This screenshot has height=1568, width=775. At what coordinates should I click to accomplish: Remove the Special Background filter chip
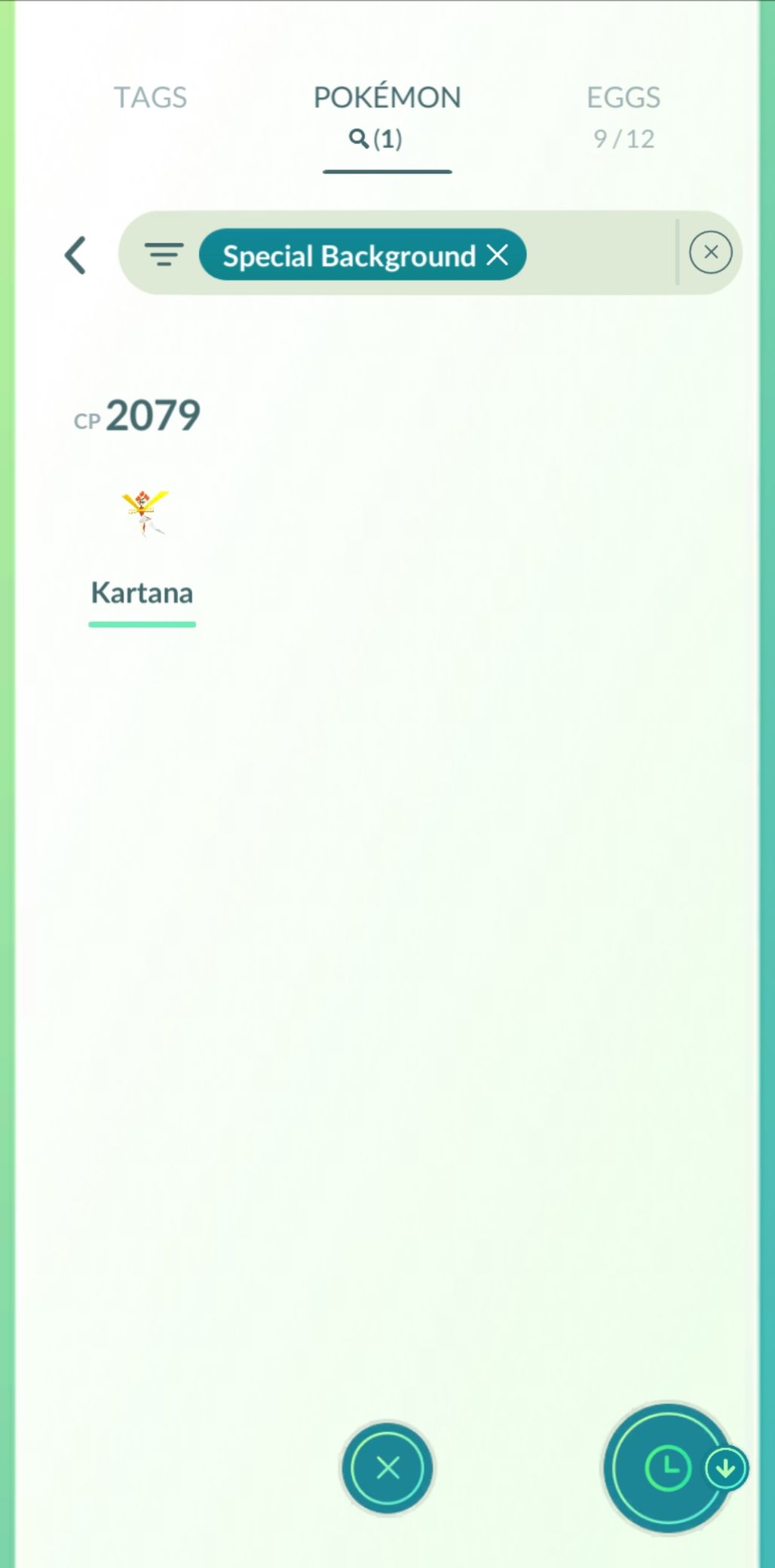coord(498,255)
